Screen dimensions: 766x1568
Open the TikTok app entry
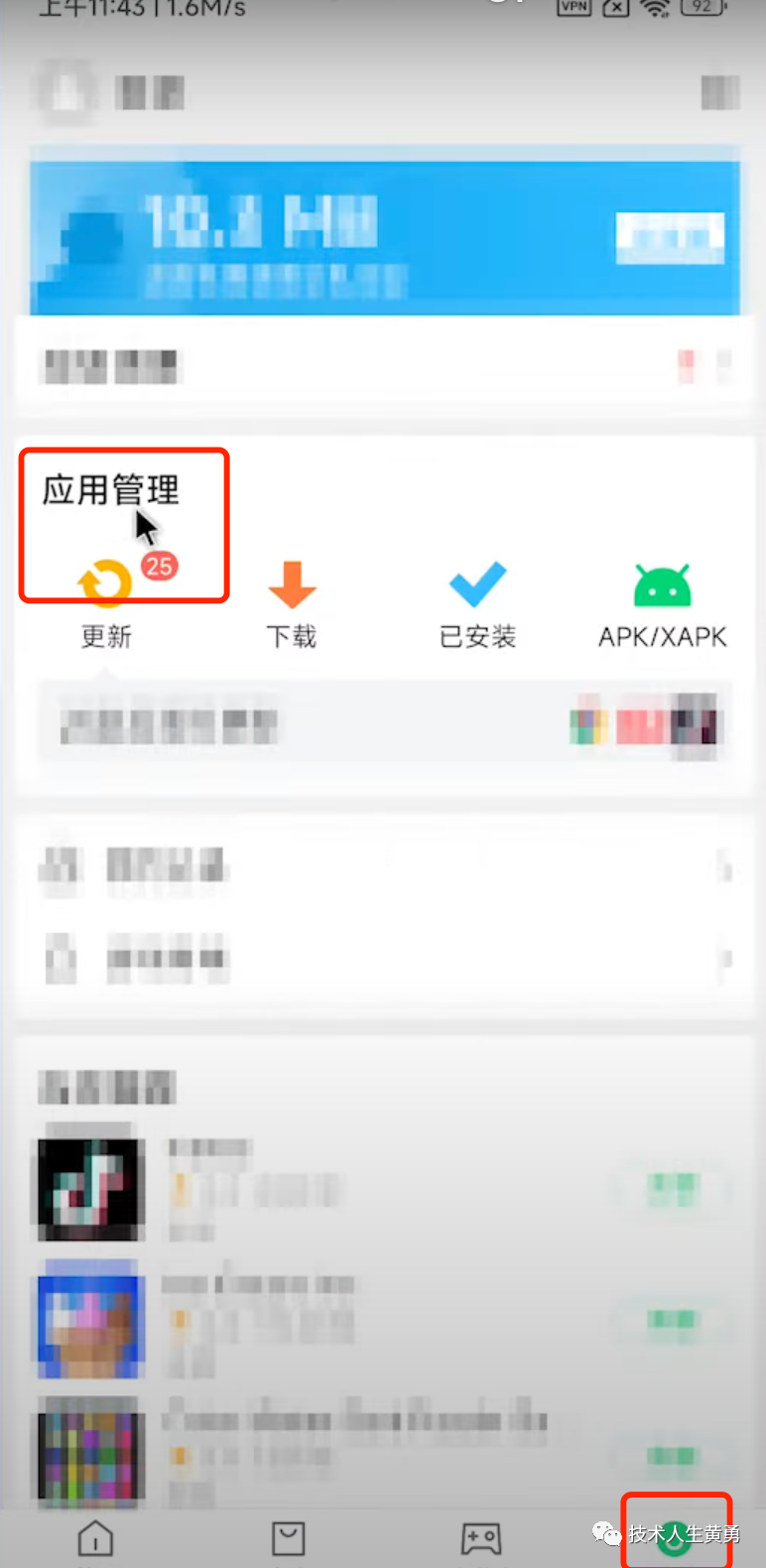[x=91, y=1189]
